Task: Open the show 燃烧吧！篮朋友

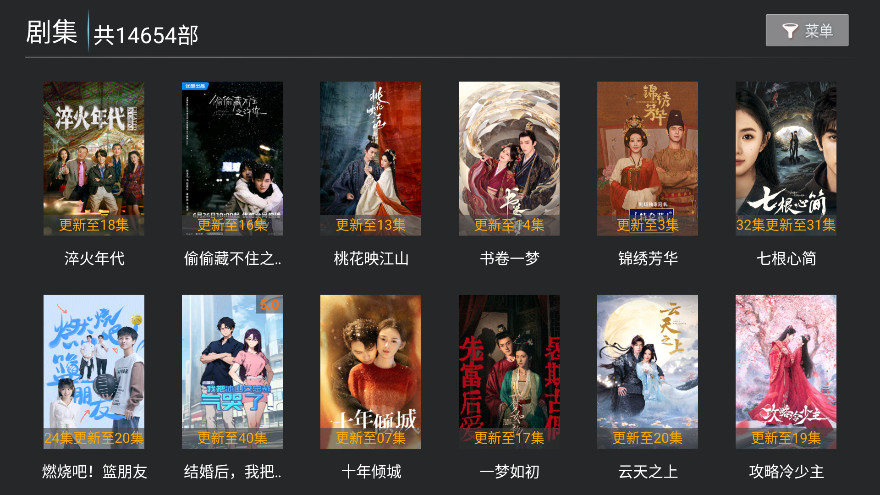Action: [x=94, y=372]
